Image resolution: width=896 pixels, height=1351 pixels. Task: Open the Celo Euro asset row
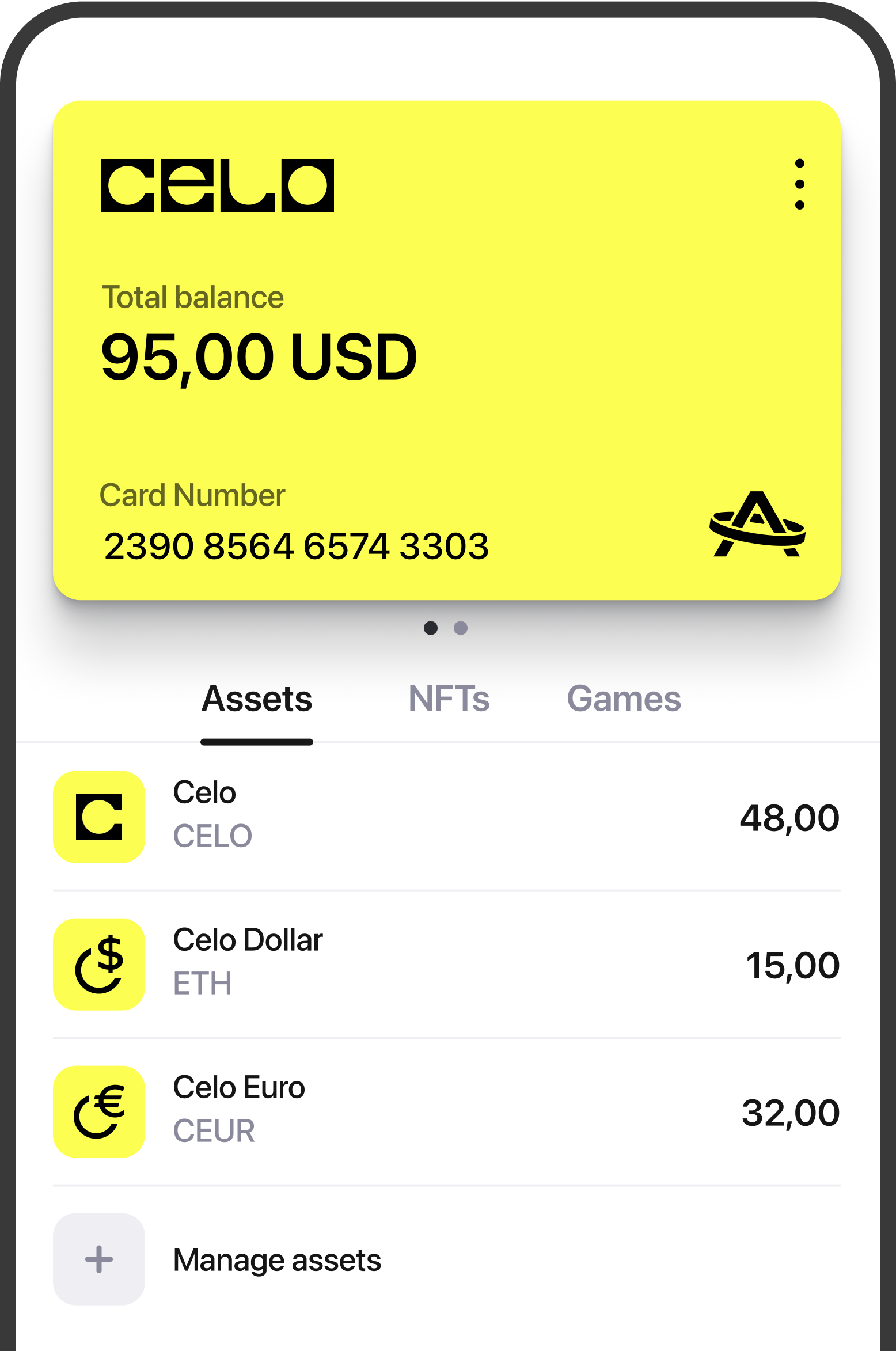(x=446, y=1111)
